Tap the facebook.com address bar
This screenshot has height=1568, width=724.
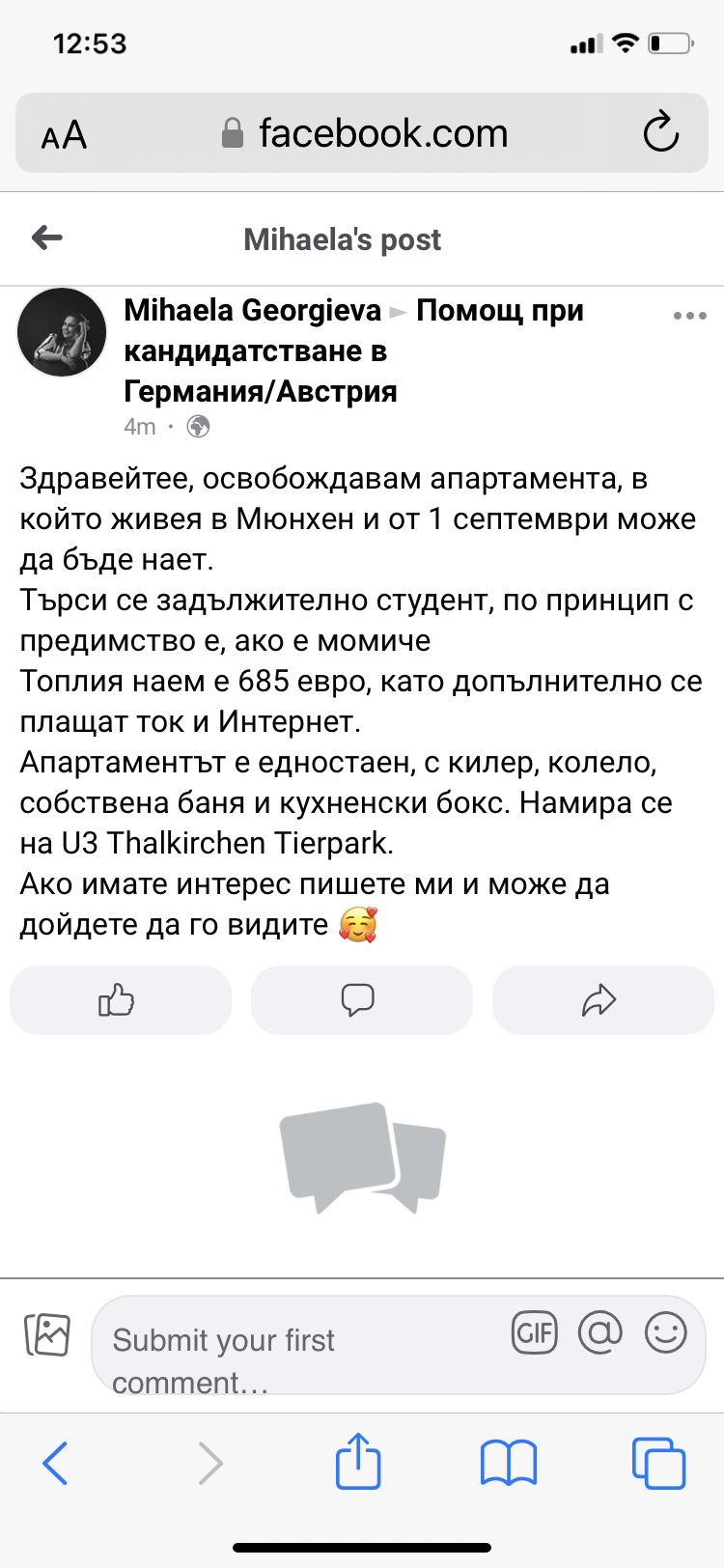pos(365,133)
